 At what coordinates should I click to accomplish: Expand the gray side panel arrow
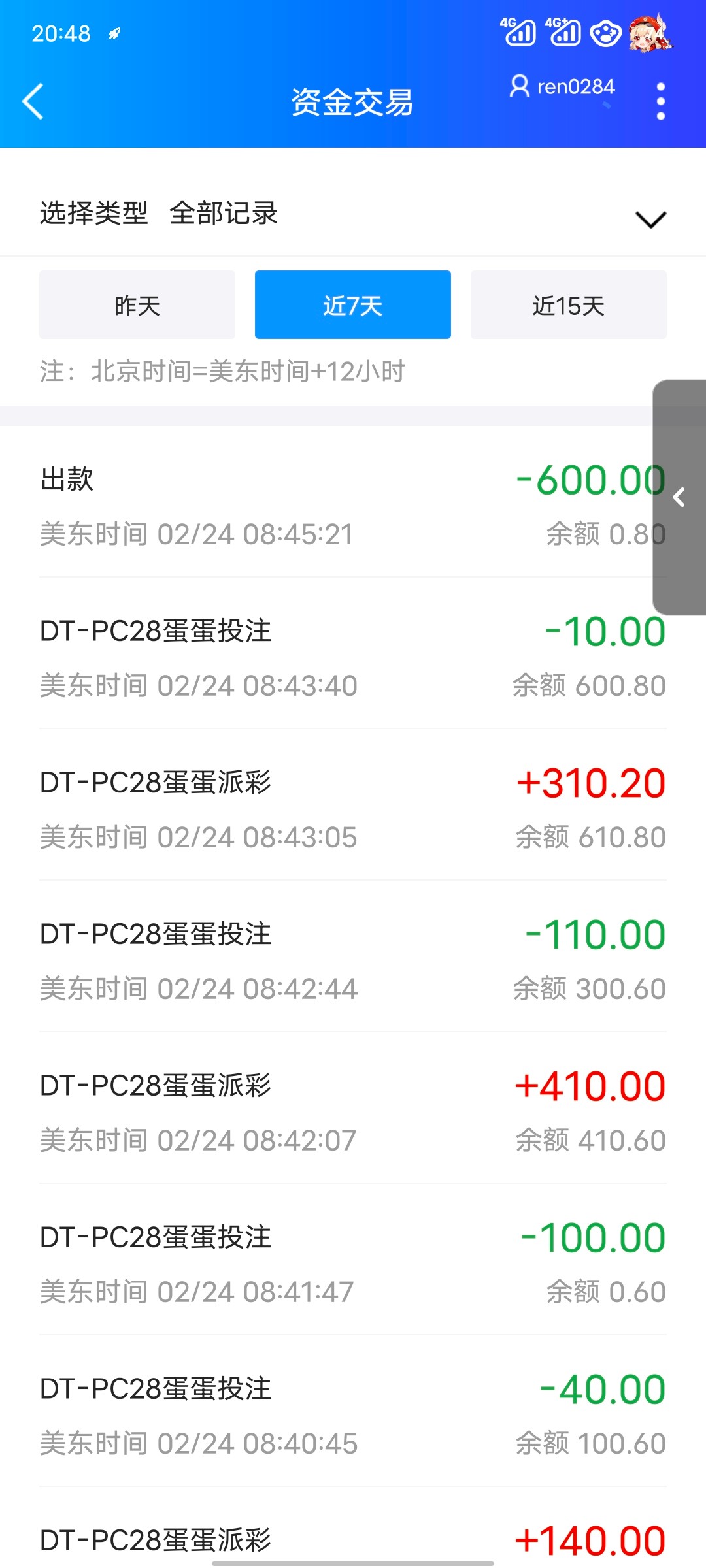pos(680,498)
